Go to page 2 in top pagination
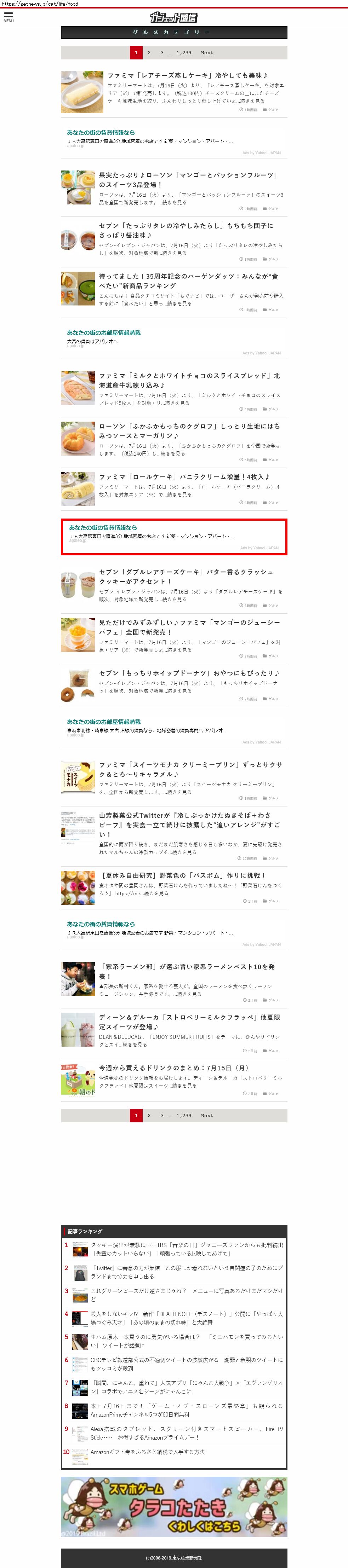 tap(149, 52)
